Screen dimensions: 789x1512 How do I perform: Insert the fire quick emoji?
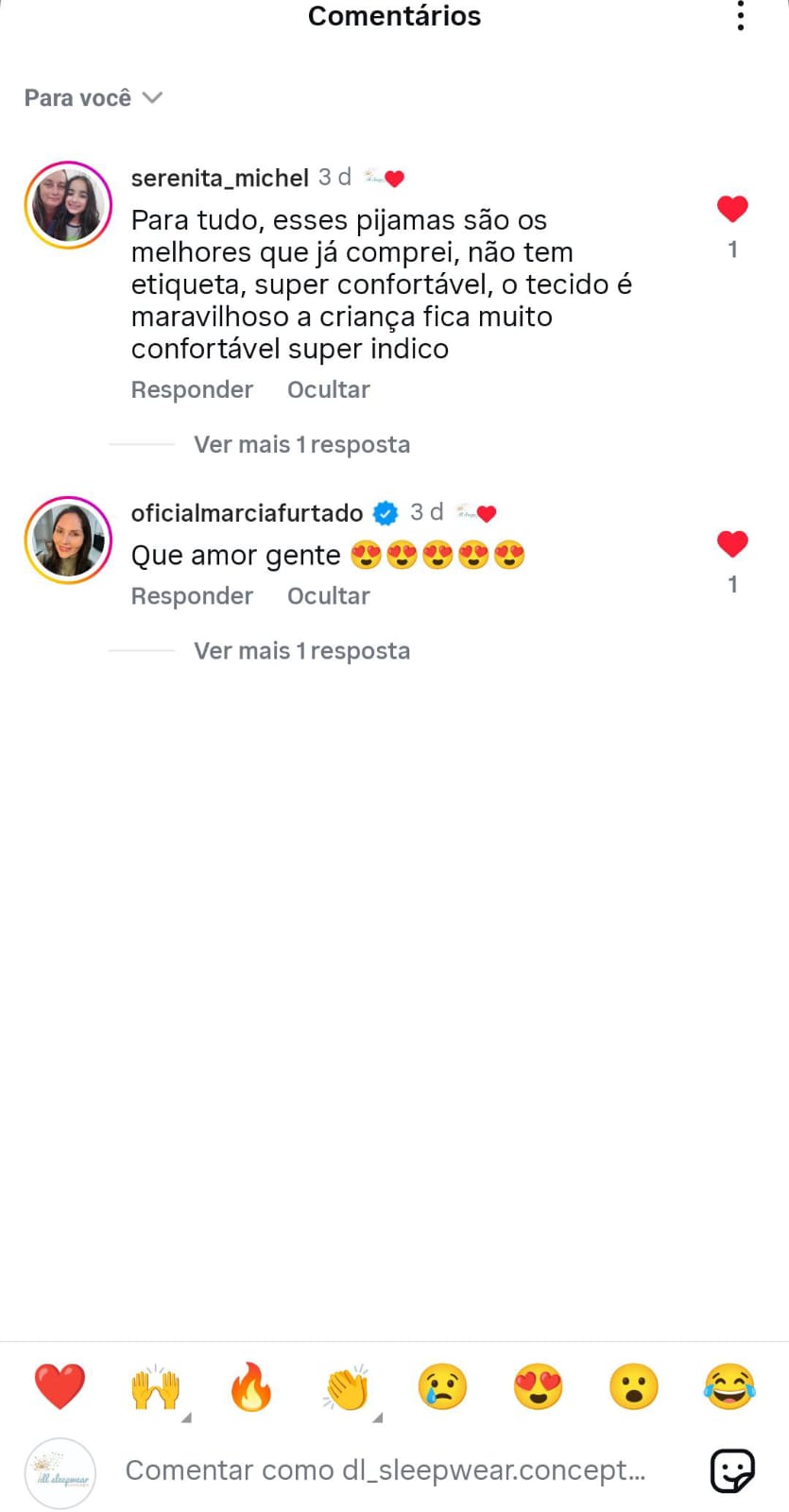[251, 1387]
